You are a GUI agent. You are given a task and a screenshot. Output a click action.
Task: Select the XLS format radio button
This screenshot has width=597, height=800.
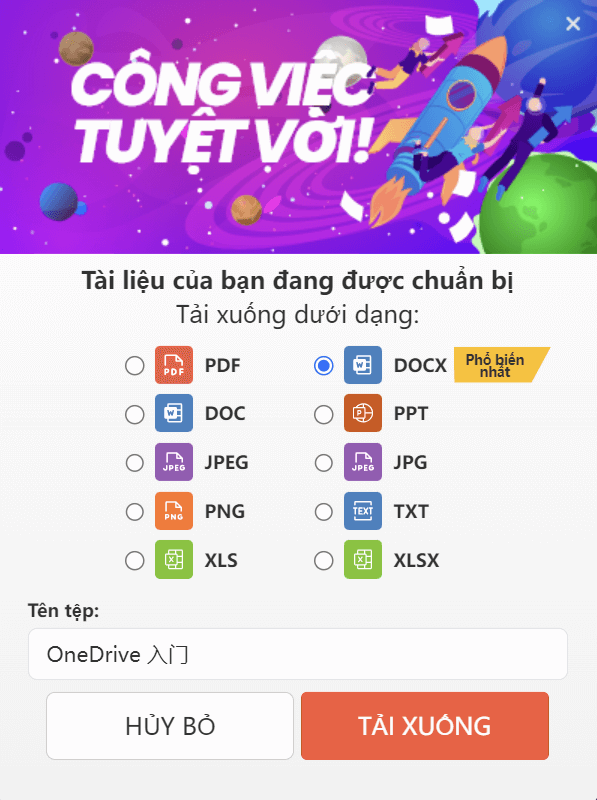click(x=135, y=561)
